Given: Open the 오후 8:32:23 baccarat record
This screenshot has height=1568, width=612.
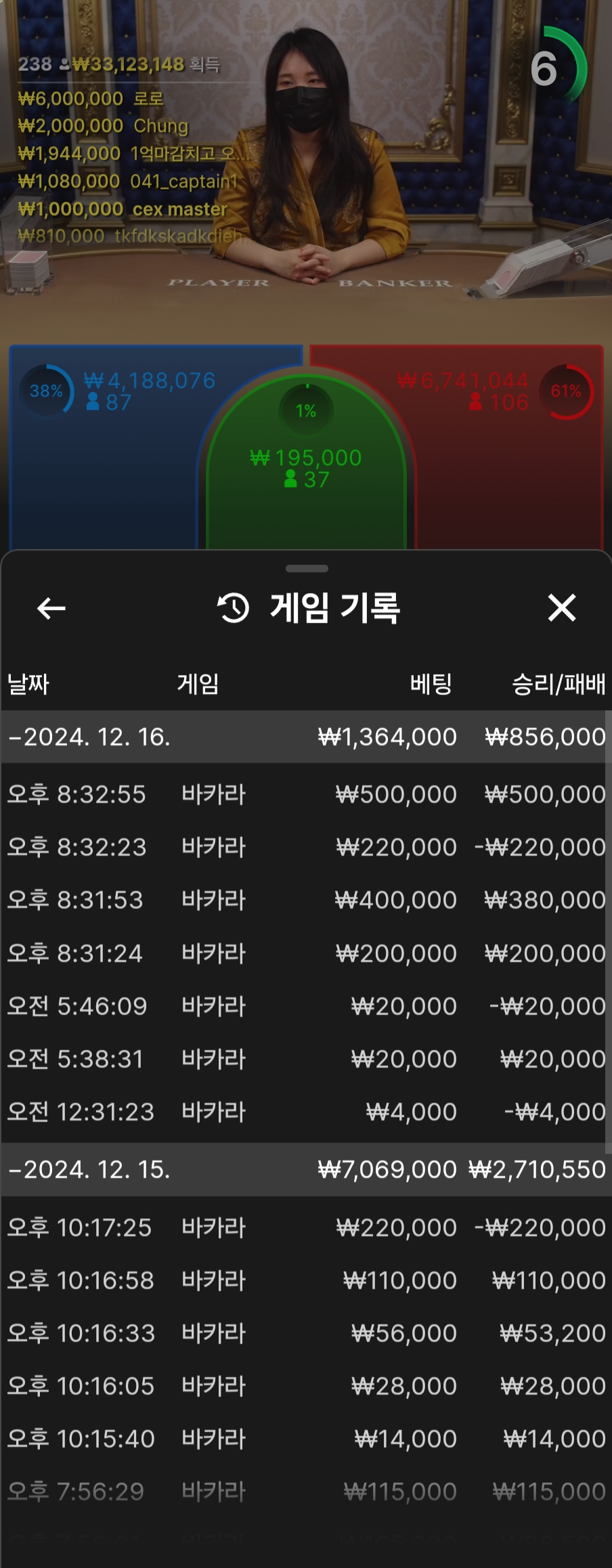Looking at the screenshot, I should [305, 847].
